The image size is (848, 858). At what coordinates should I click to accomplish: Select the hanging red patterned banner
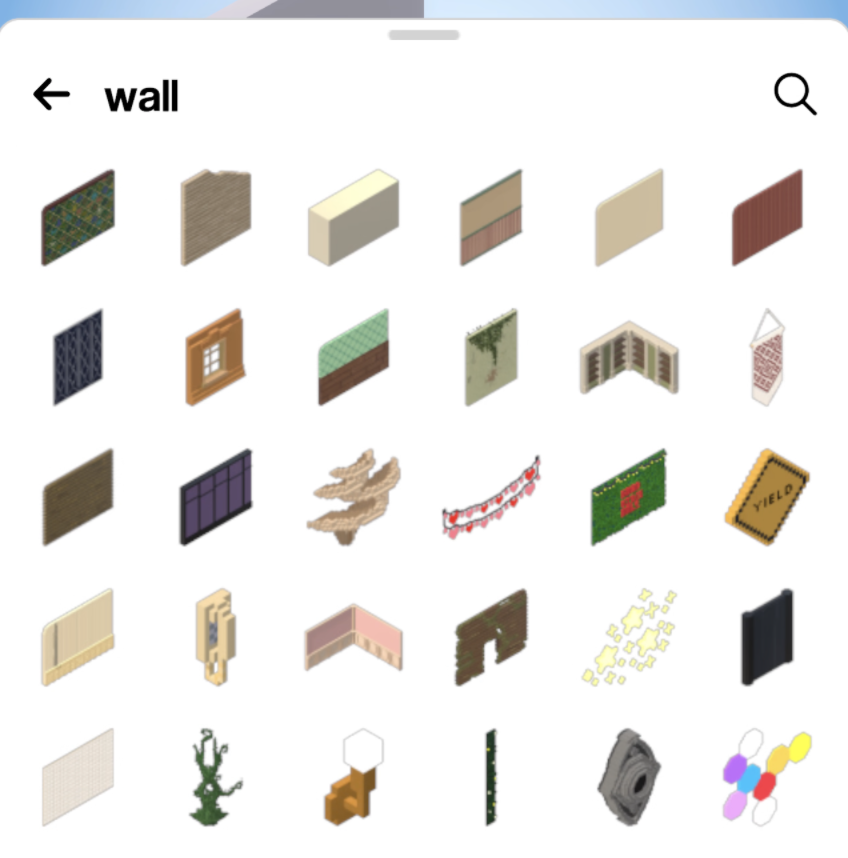tap(767, 357)
